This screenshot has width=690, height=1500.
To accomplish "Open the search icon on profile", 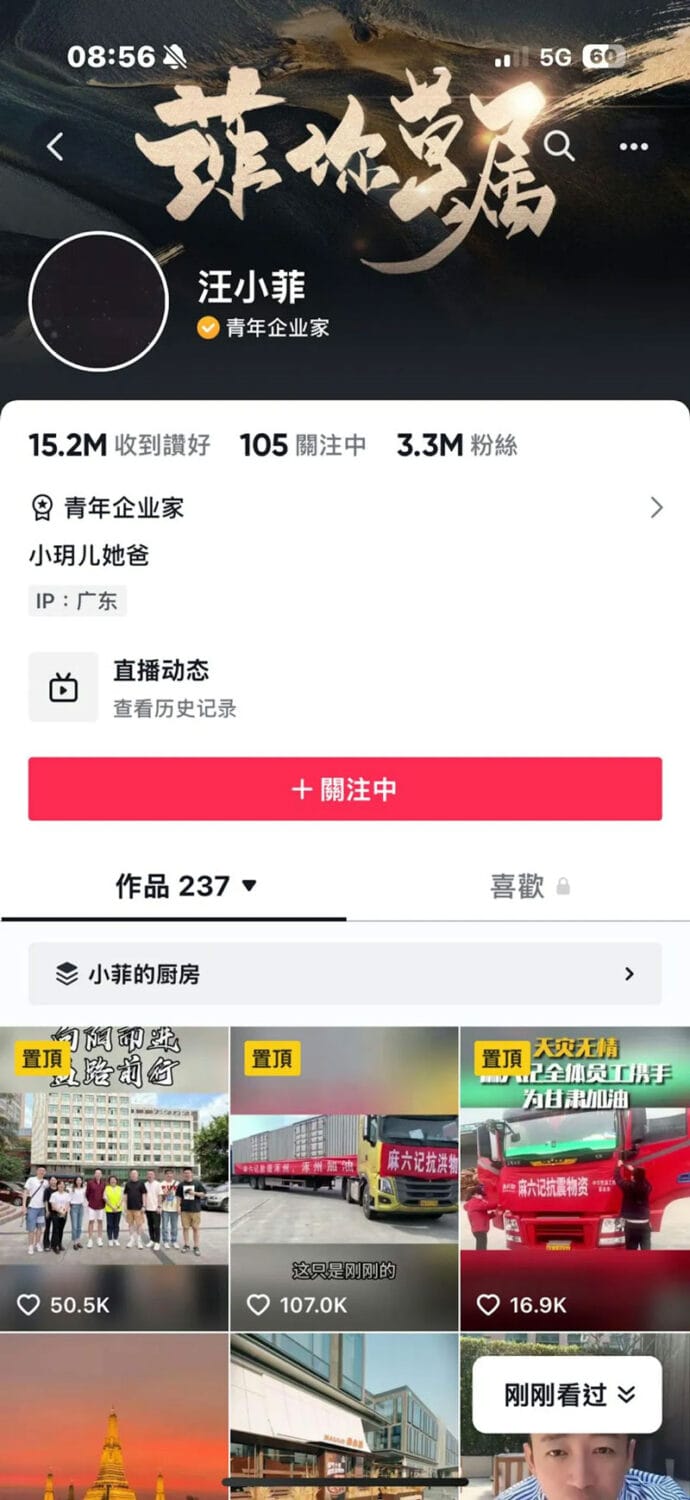I will tap(559, 147).
